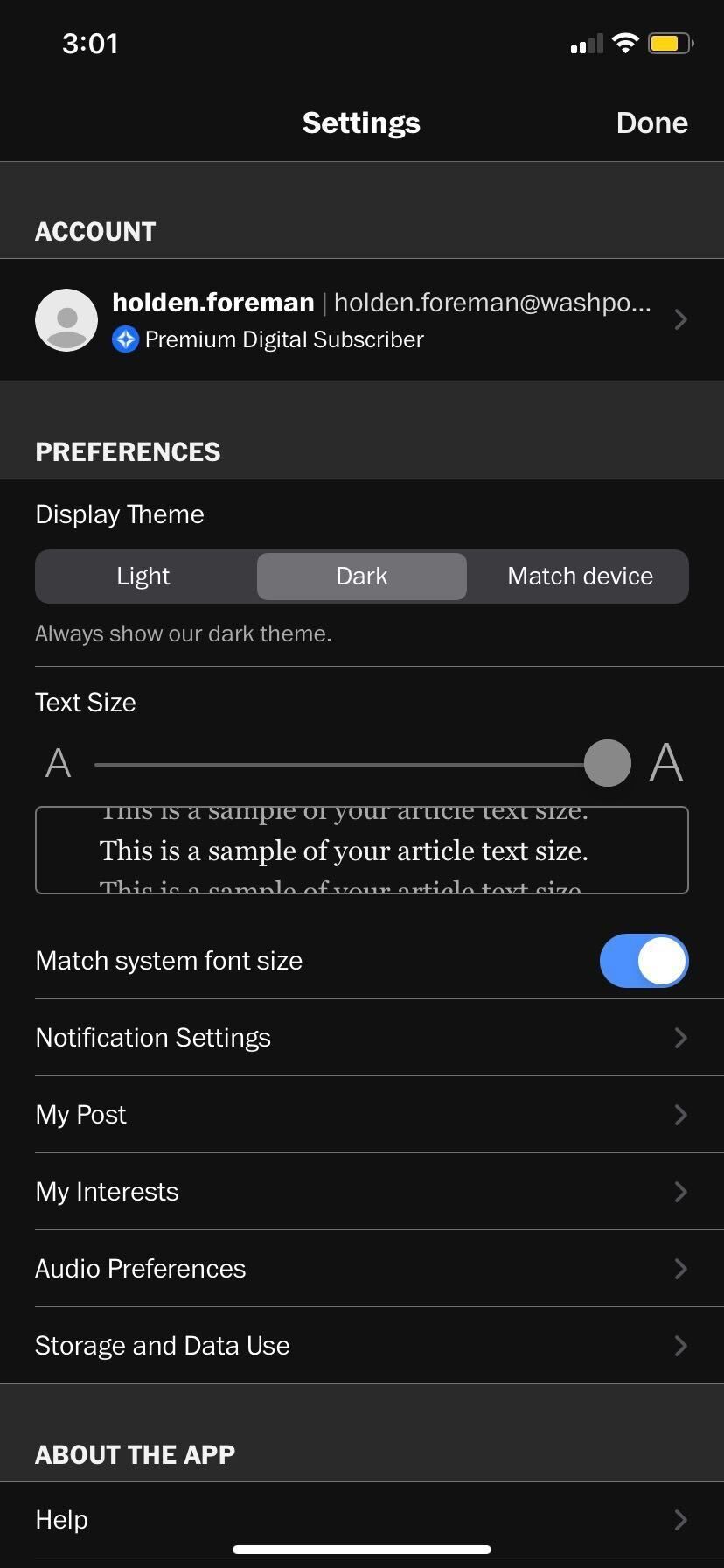724x1568 pixels.
Task: Disable Match system font size
Action: point(644,961)
